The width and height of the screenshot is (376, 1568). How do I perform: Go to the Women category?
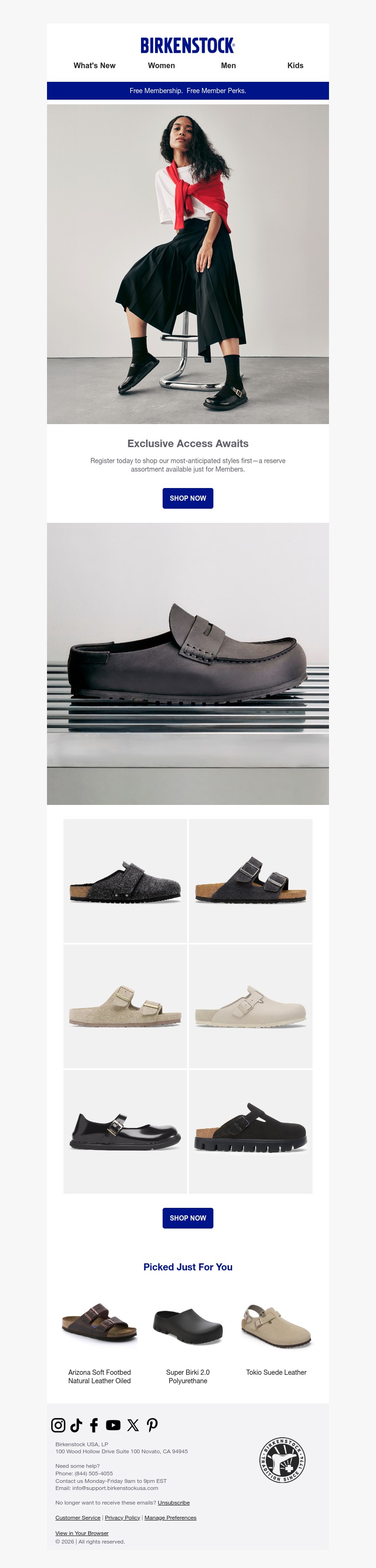click(161, 66)
